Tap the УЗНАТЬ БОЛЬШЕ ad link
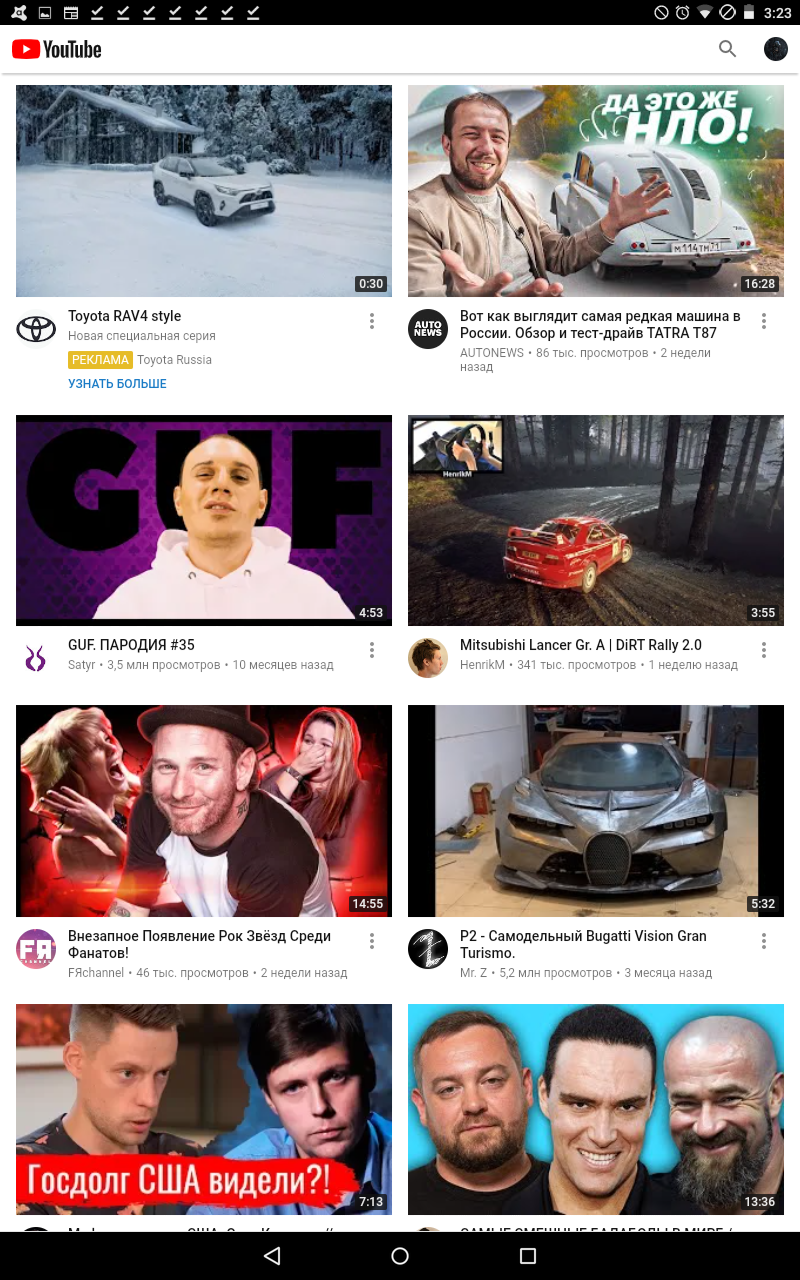This screenshot has height=1280, width=800. coord(117,384)
